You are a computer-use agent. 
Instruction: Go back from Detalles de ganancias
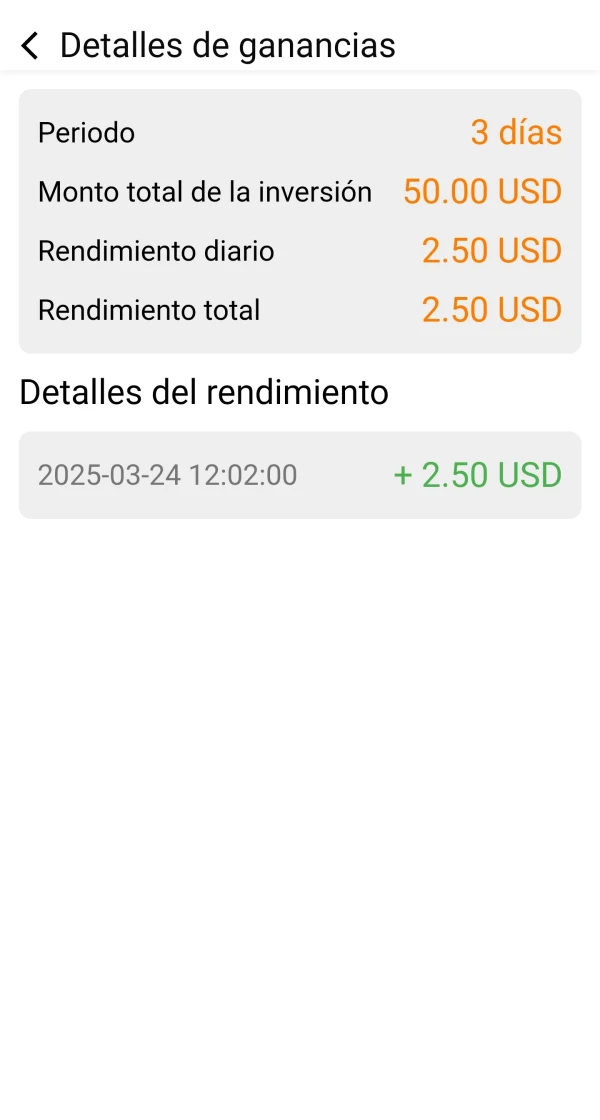coord(30,46)
